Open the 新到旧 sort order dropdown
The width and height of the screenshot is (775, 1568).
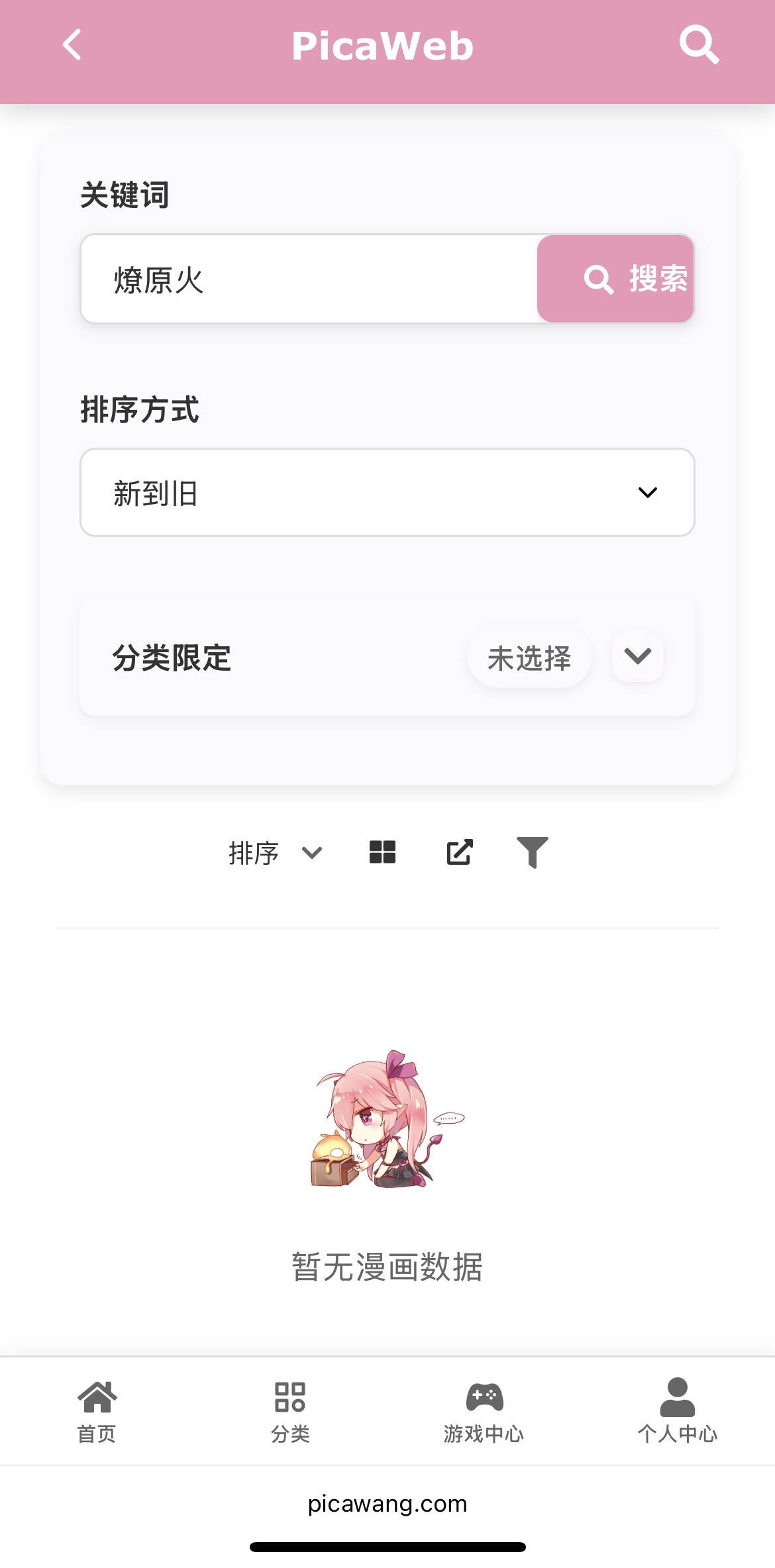[x=387, y=493]
